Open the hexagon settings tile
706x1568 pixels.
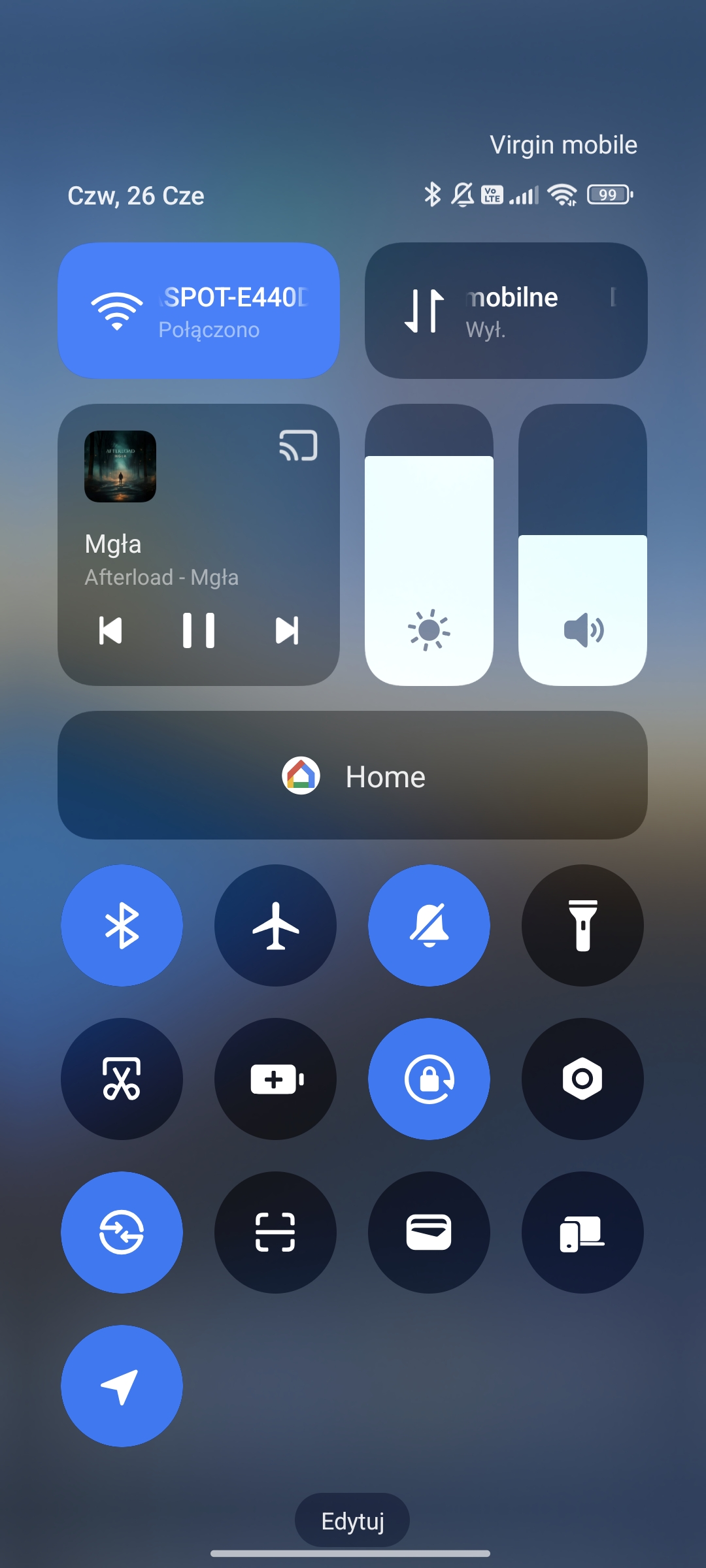[582, 1079]
